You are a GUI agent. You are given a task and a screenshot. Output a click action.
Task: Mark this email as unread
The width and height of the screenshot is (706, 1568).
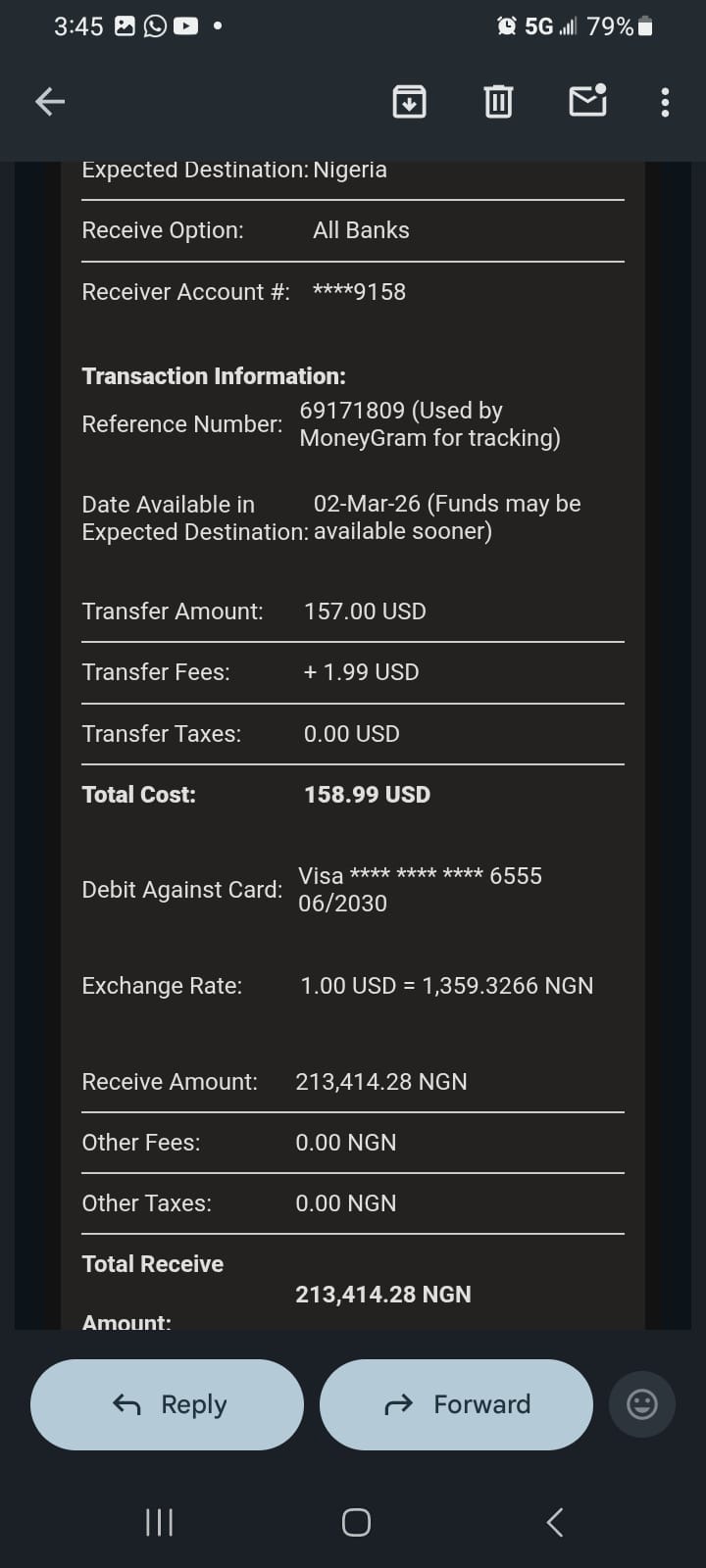pos(587,101)
